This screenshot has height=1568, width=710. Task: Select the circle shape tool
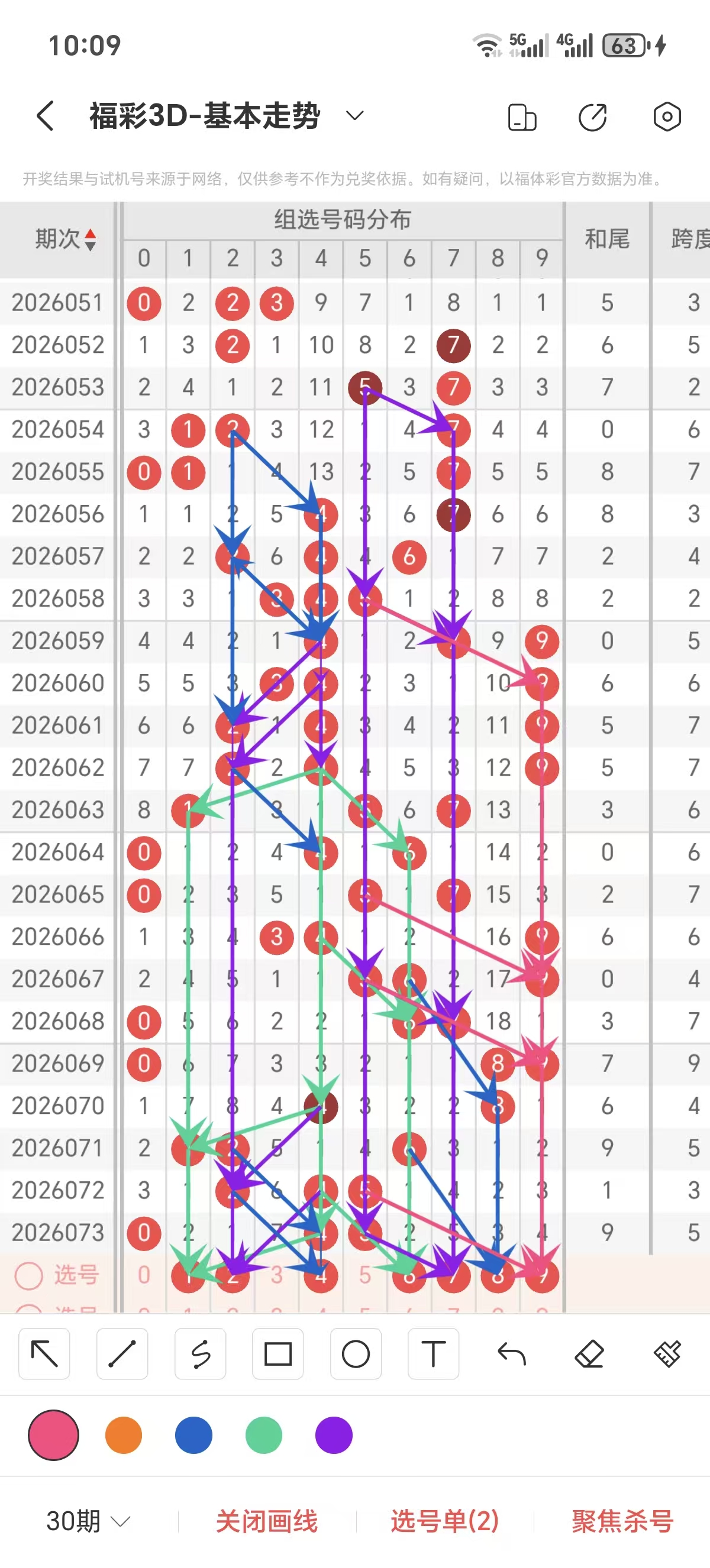pos(356,1355)
